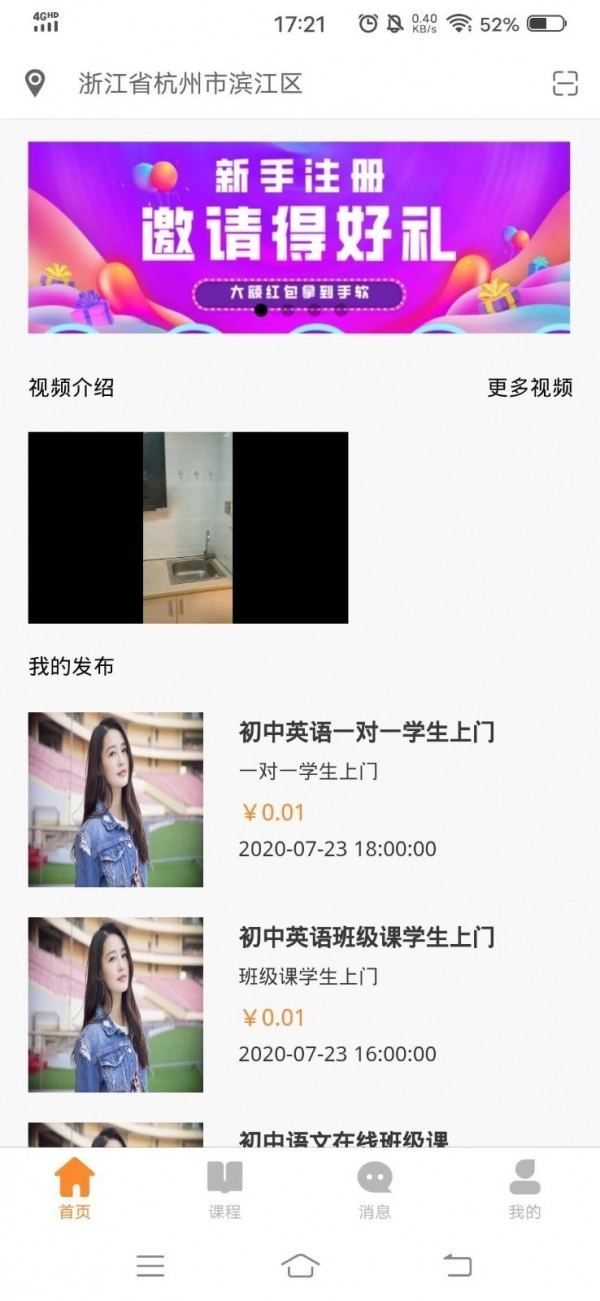Viewport: 600px width, 1301px height.
Task: Switch to the 消息 tab
Action: point(375,1189)
